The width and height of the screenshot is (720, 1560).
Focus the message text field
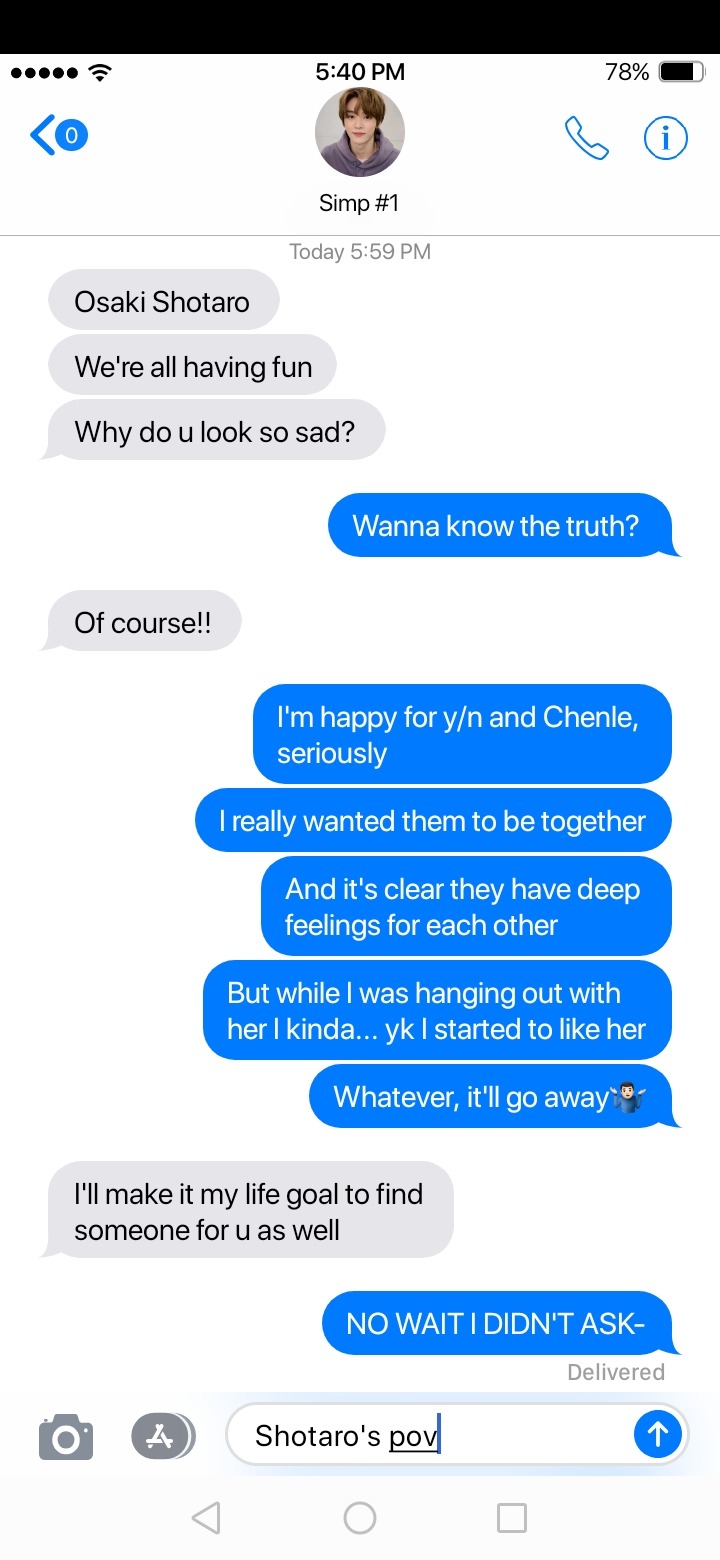pyautogui.click(x=430, y=1436)
